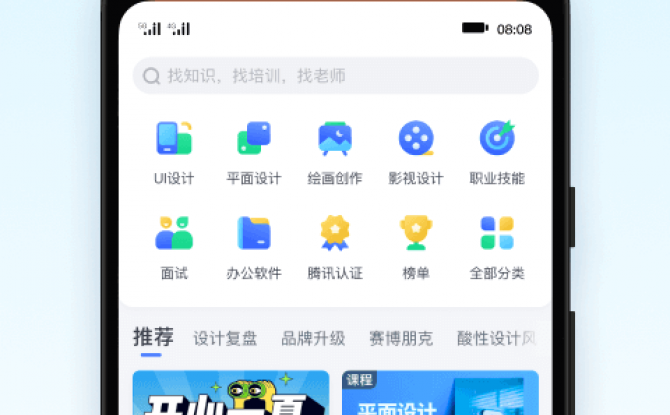Image resolution: width=670 pixels, height=415 pixels.
Task: Switch to the 赛博朋克 tab
Action: [x=401, y=339]
